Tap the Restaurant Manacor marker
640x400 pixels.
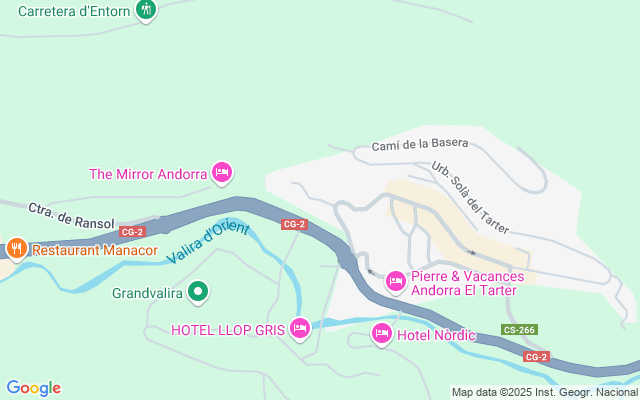[17, 249]
